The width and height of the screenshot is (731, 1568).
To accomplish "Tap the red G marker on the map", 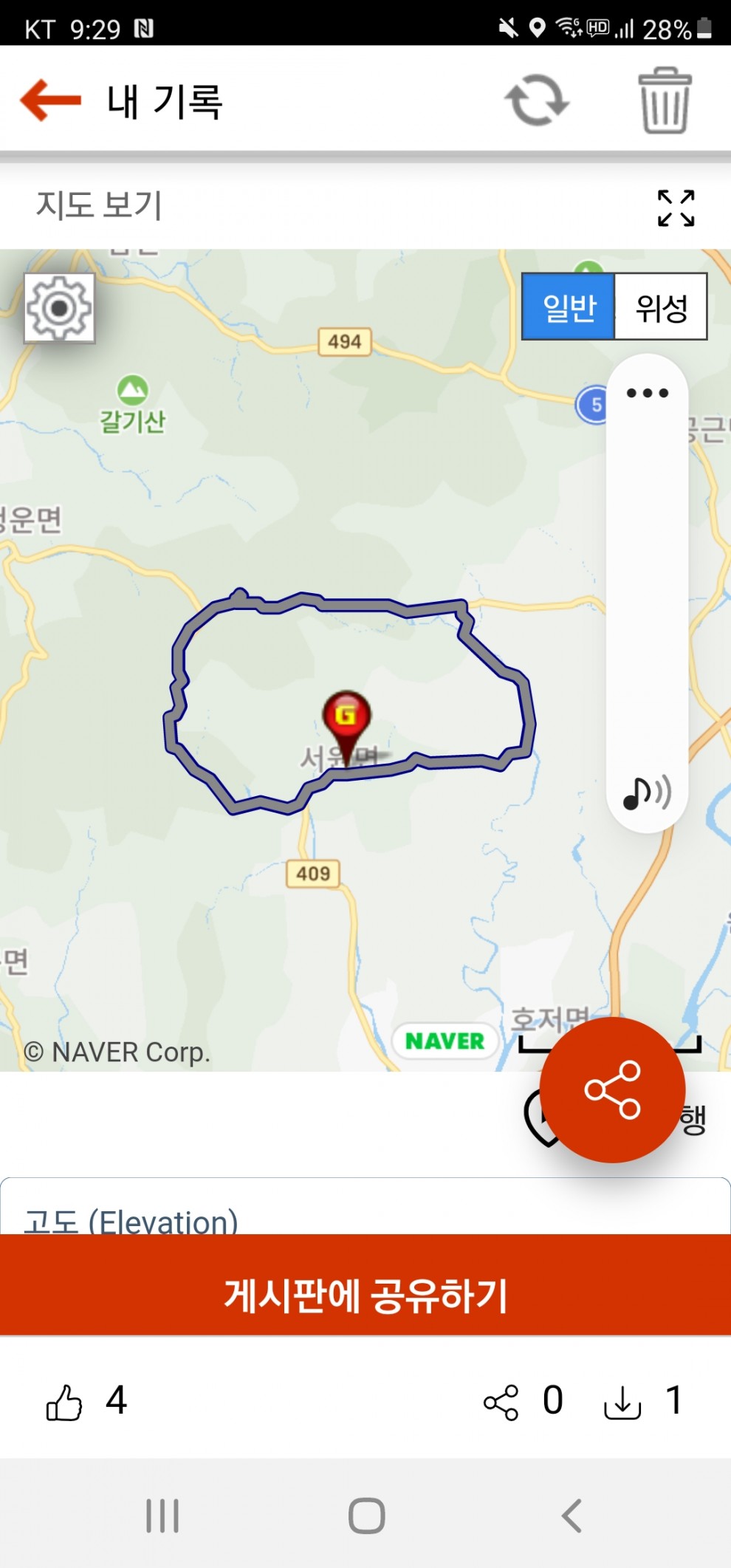I will click(x=346, y=715).
